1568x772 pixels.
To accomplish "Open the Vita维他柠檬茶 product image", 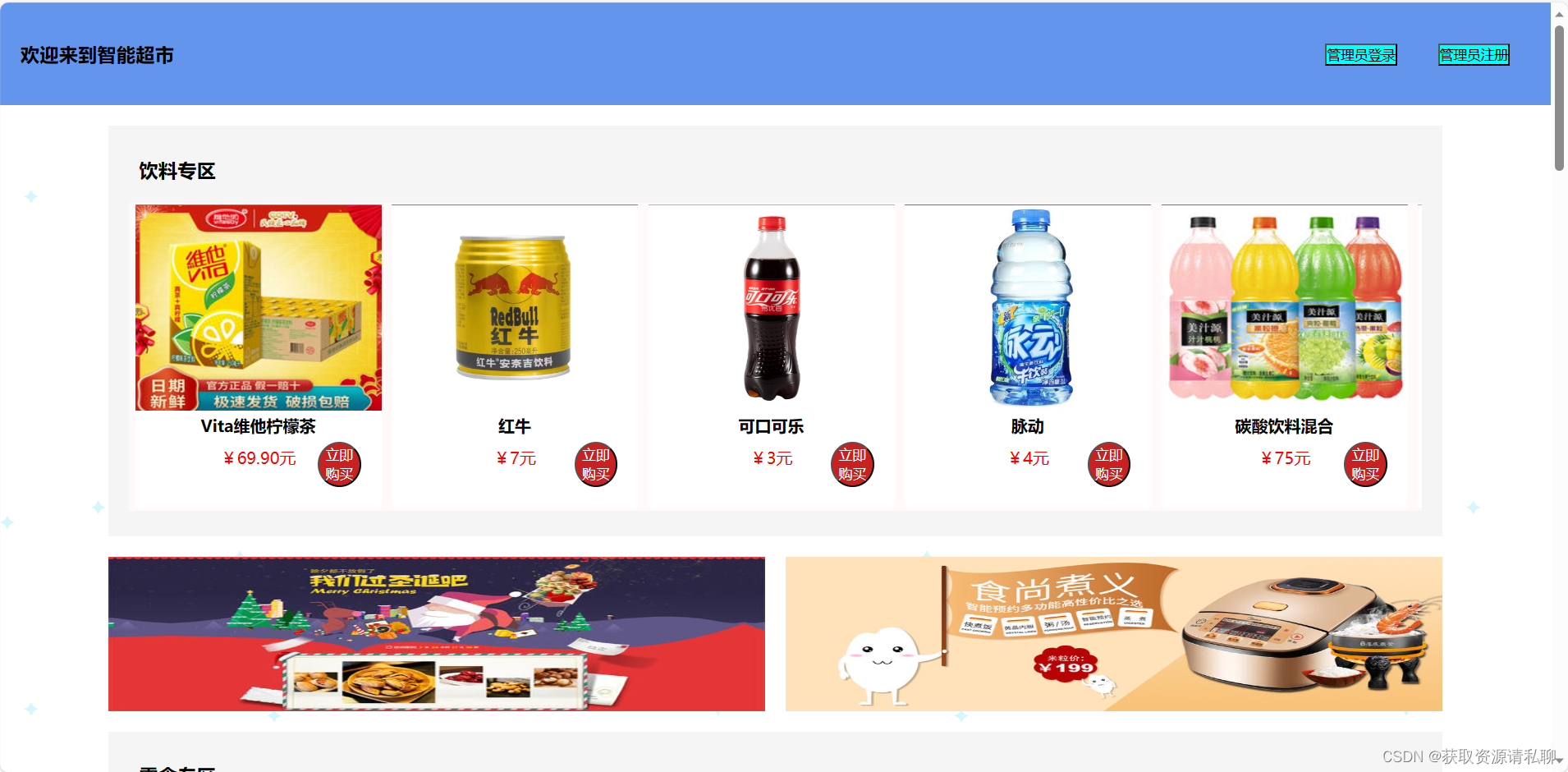I will tap(259, 307).
